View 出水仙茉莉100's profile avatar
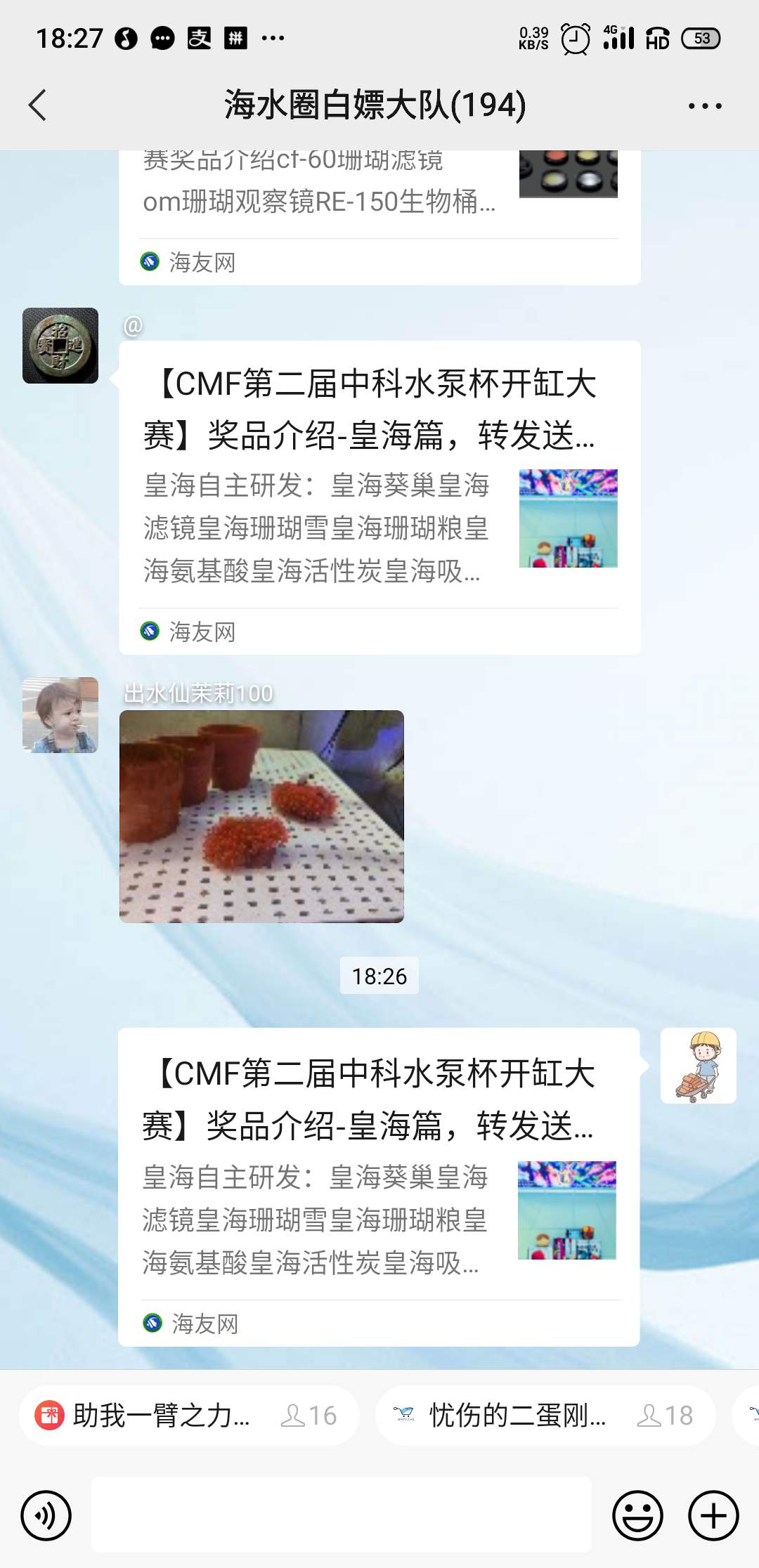The height and width of the screenshot is (1568, 759). point(60,715)
